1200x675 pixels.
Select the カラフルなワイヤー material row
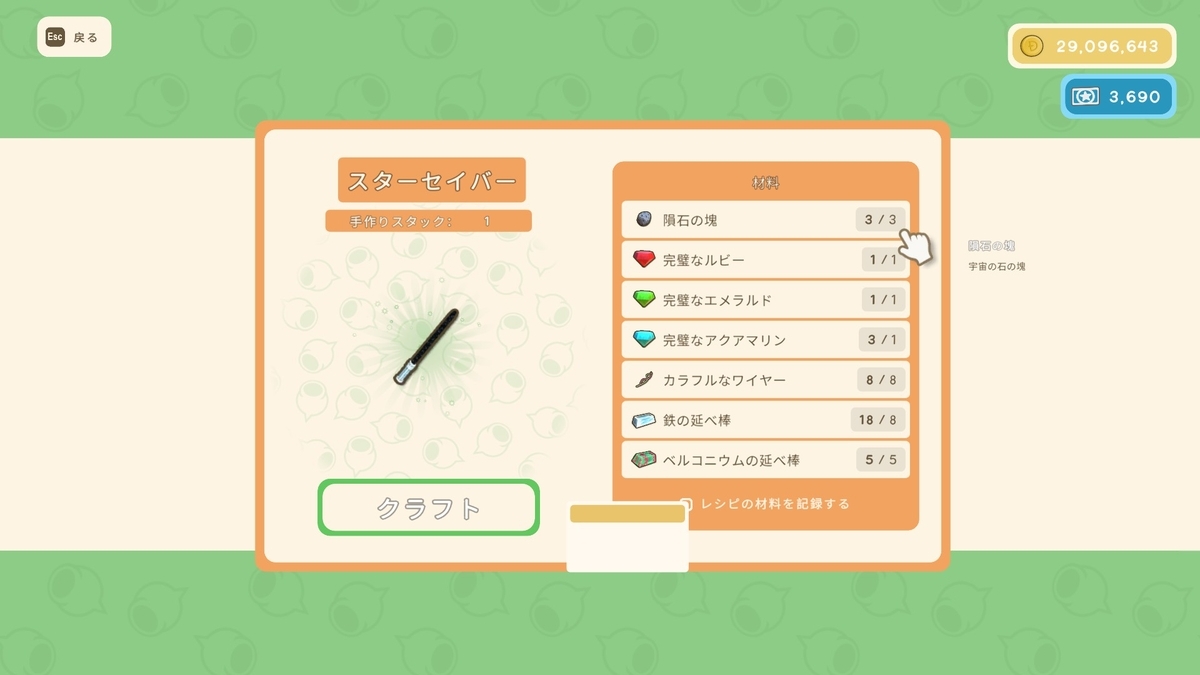(x=765, y=380)
